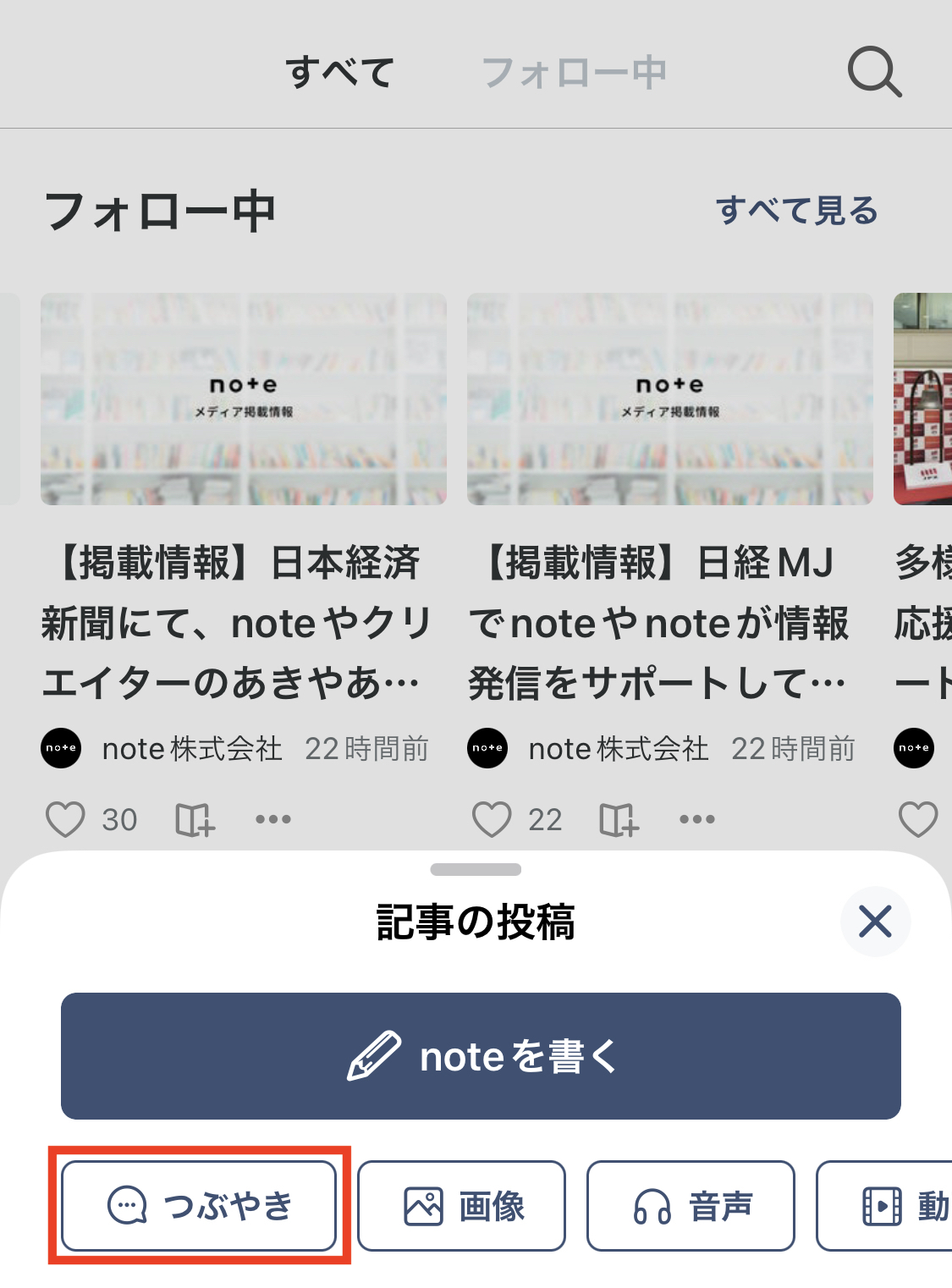This screenshot has width=952, height=1288.
Task: Open more options under the 日本経済新聞 article
Action: (273, 819)
